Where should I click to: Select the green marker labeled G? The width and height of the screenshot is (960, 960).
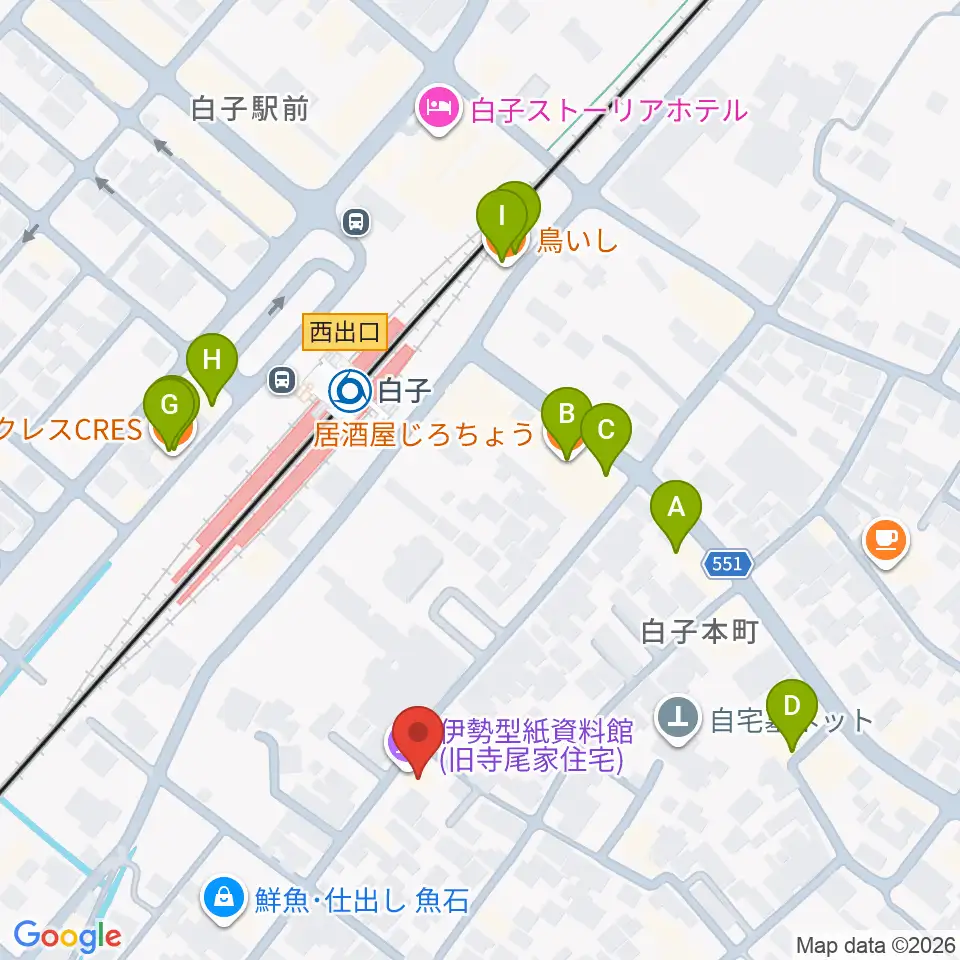[169, 412]
